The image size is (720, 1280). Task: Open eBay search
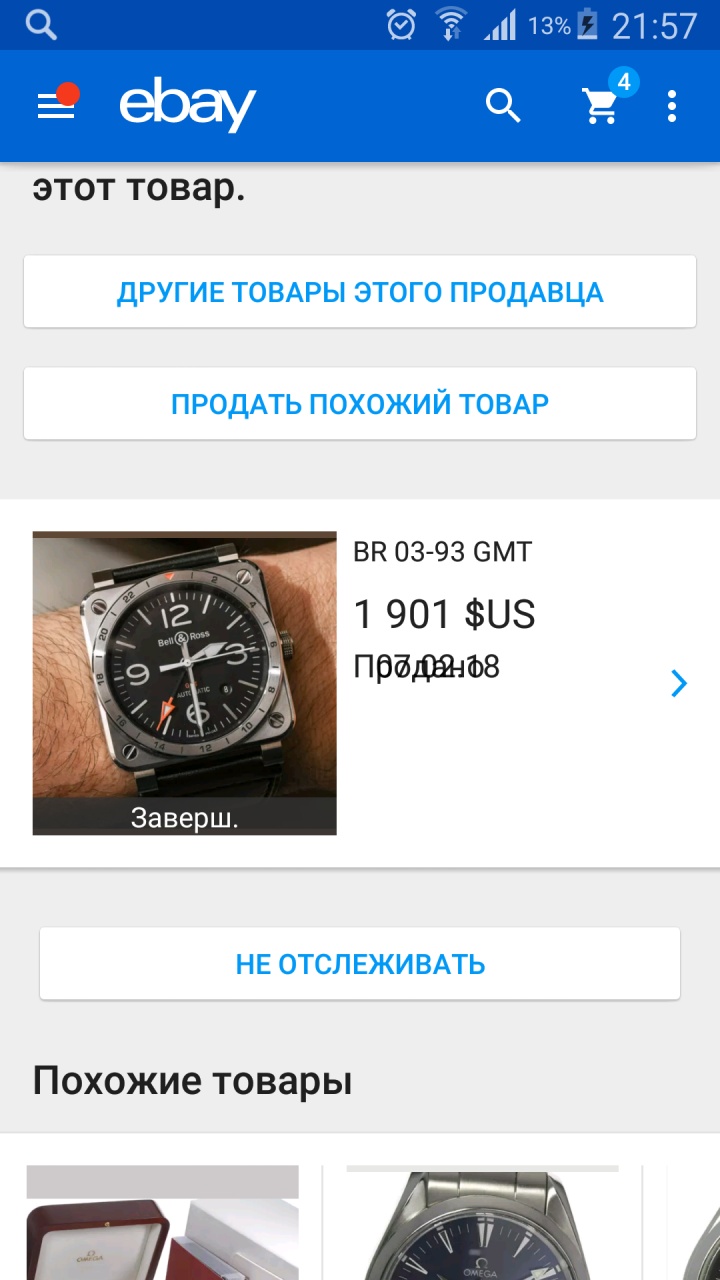tap(503, 105)
